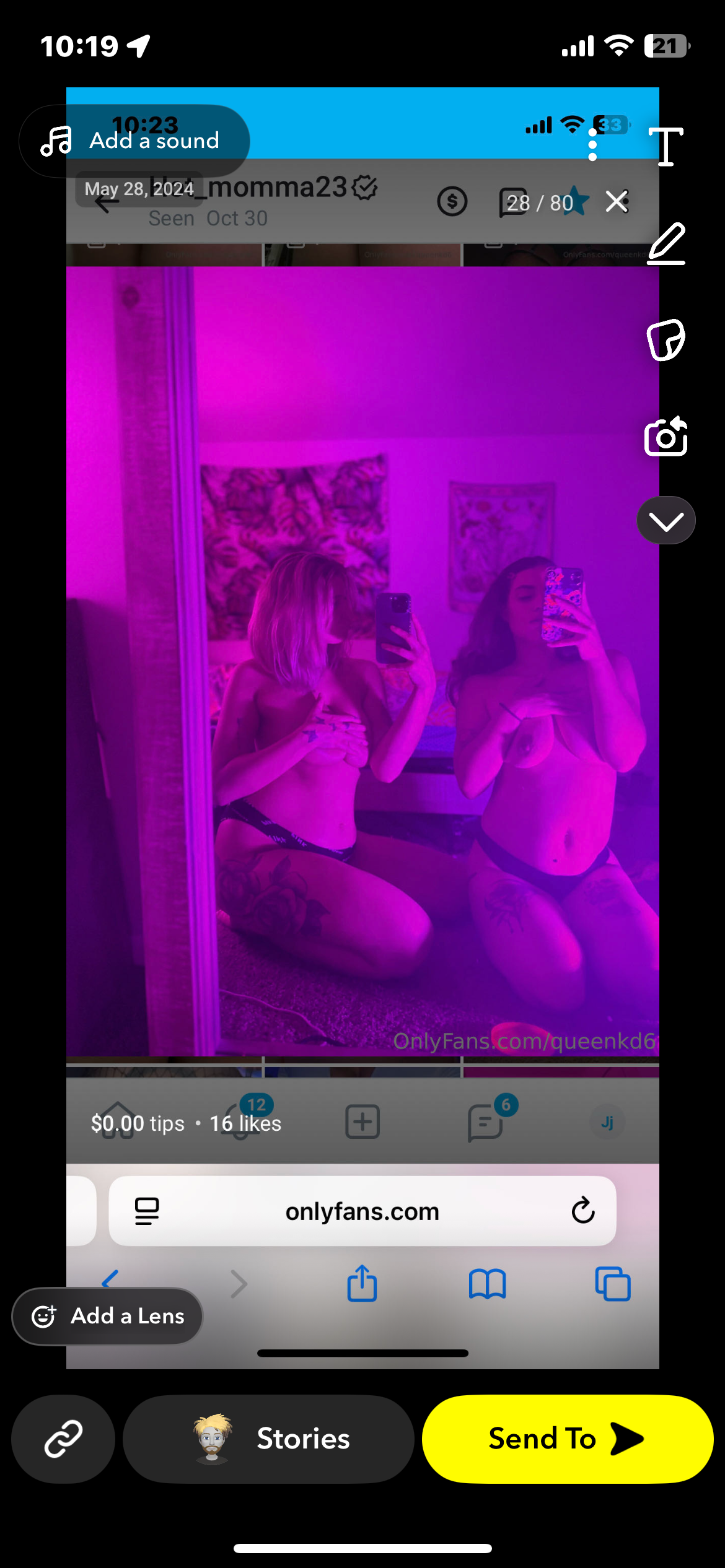Tap Add a sound
The image size is (725, 1568).
(134, 141)
